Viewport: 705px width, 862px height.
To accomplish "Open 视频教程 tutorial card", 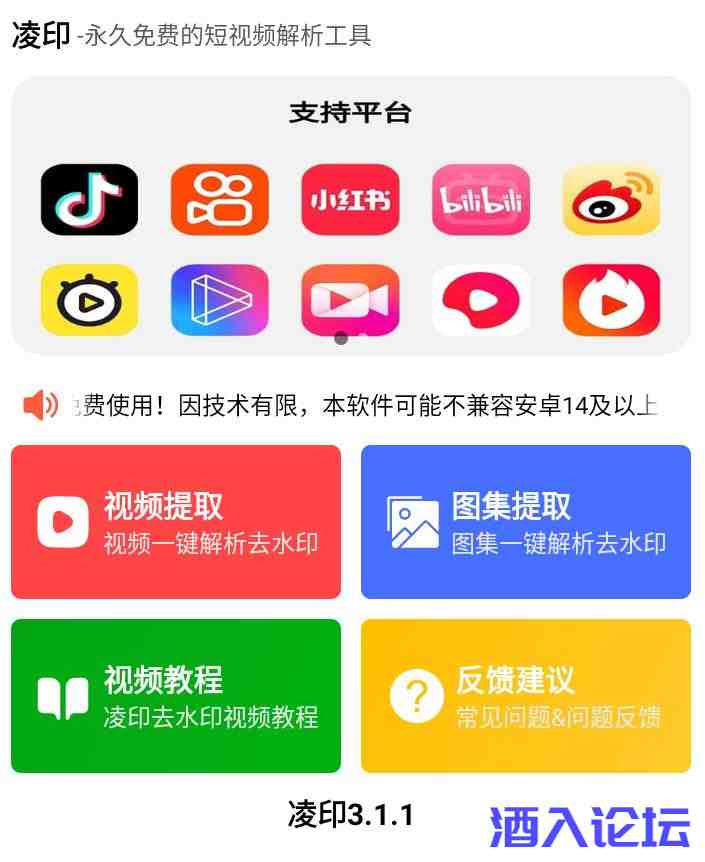I will click(176, 696).
